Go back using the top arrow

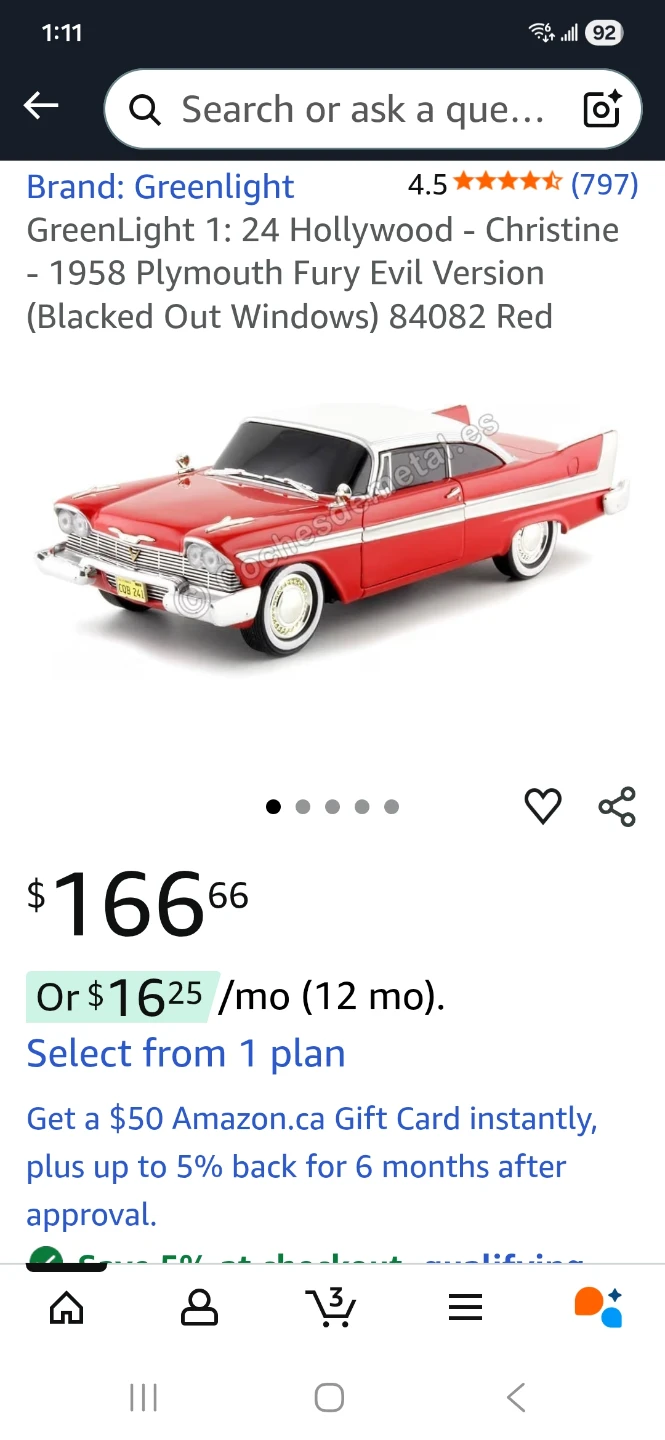41,106
